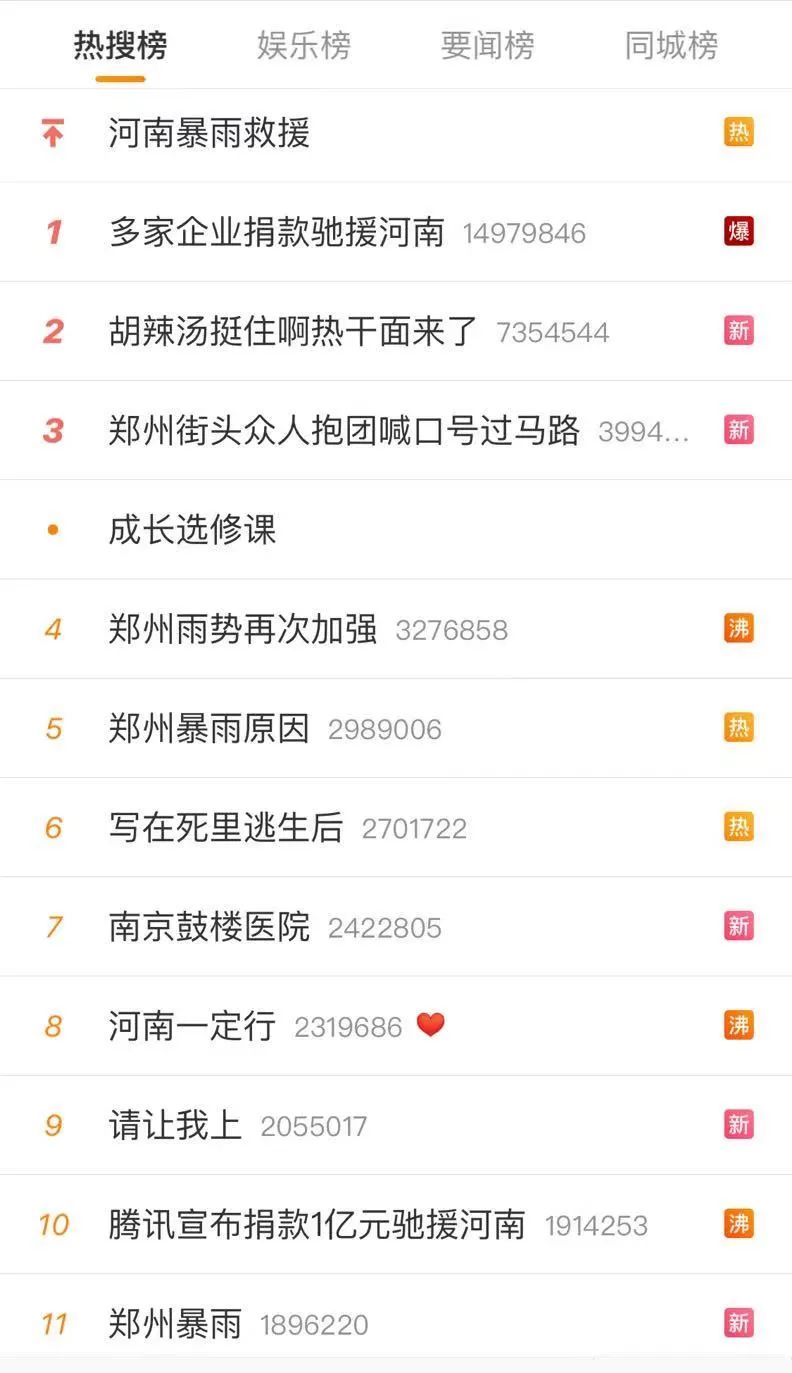
Task: Open promoted topic 成长选修课
Action: click(192, 529)
